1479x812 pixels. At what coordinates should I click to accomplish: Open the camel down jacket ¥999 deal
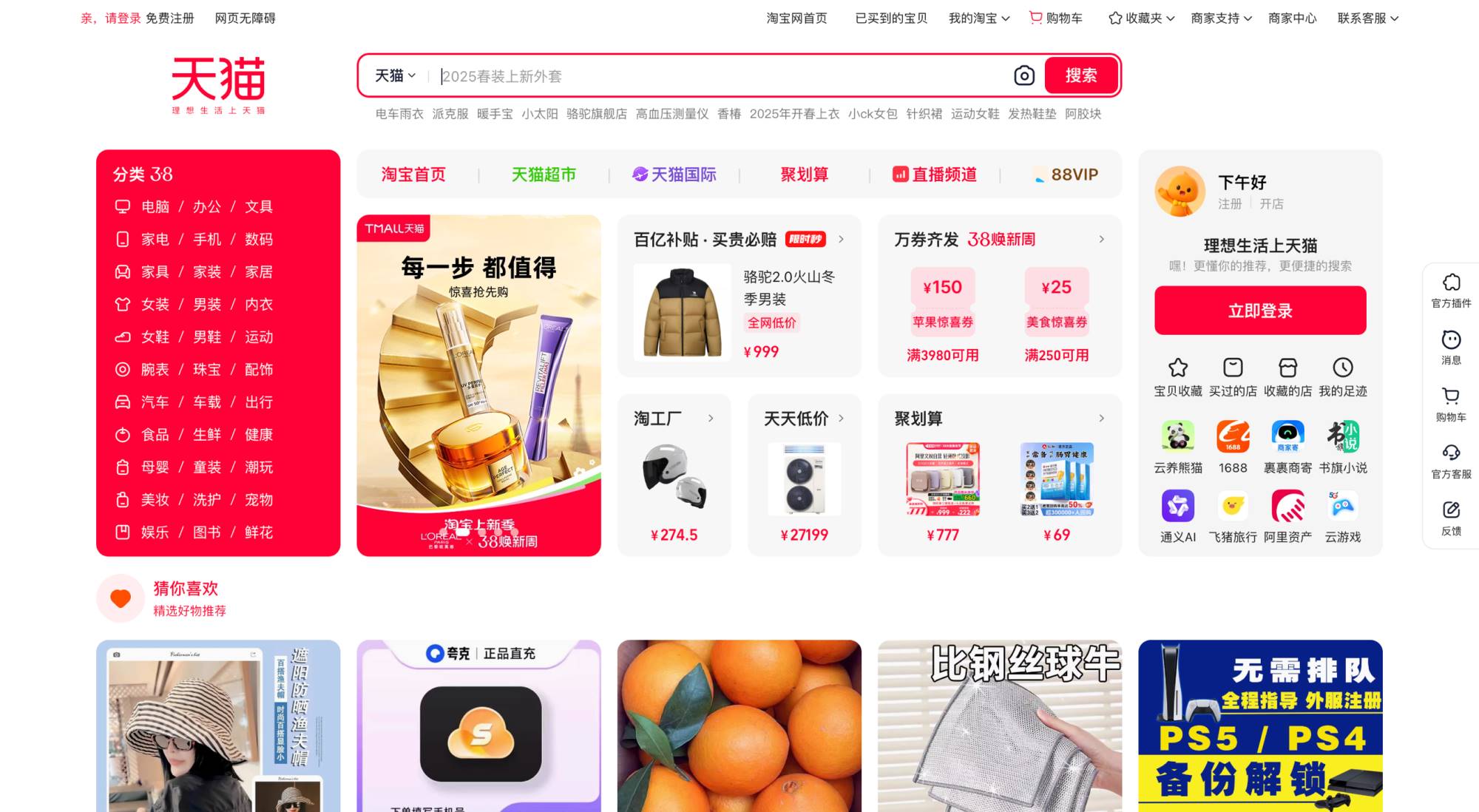coord(738,312)
